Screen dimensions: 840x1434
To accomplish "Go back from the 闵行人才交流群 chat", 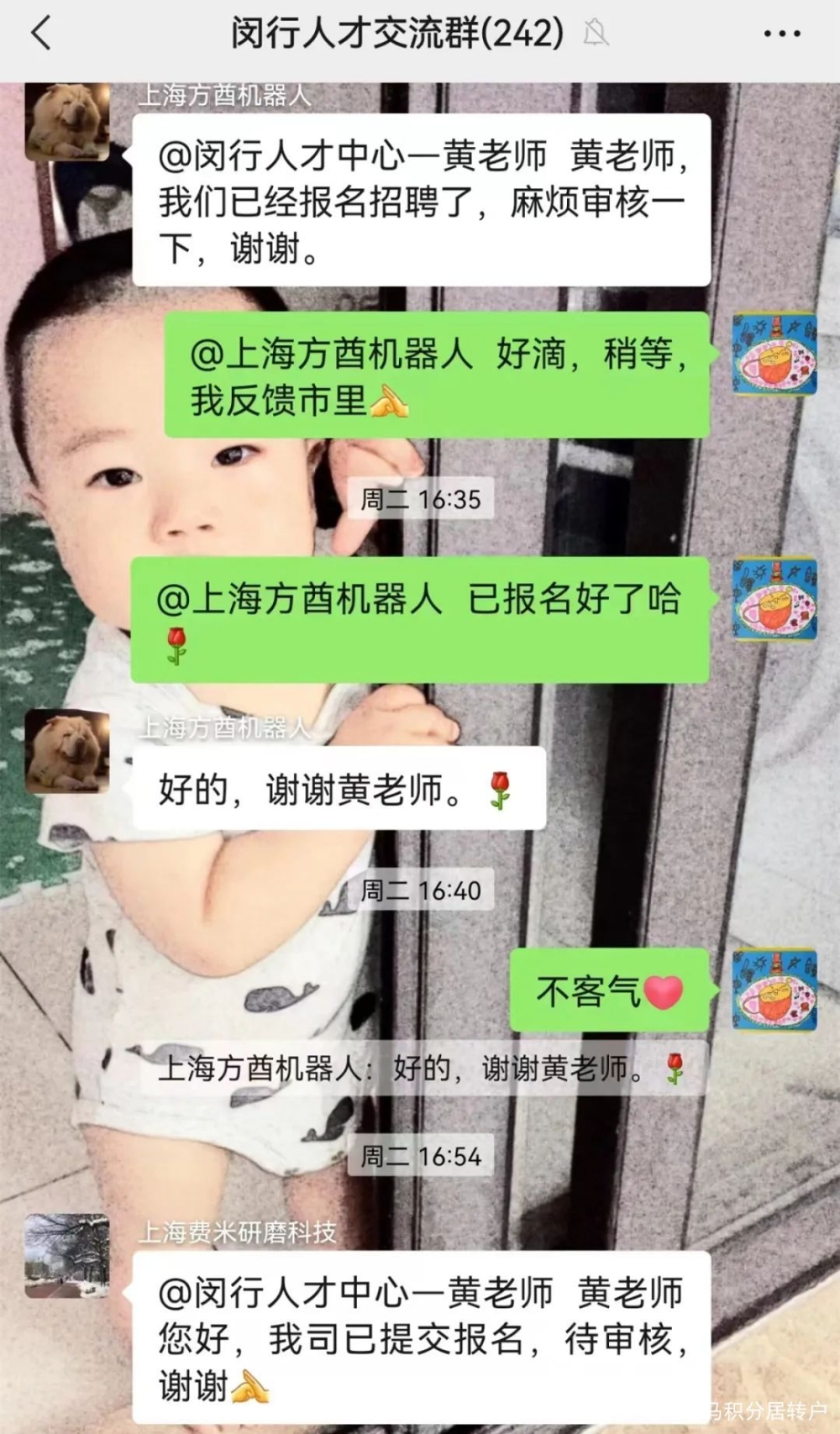I will [x=40, y=34].
